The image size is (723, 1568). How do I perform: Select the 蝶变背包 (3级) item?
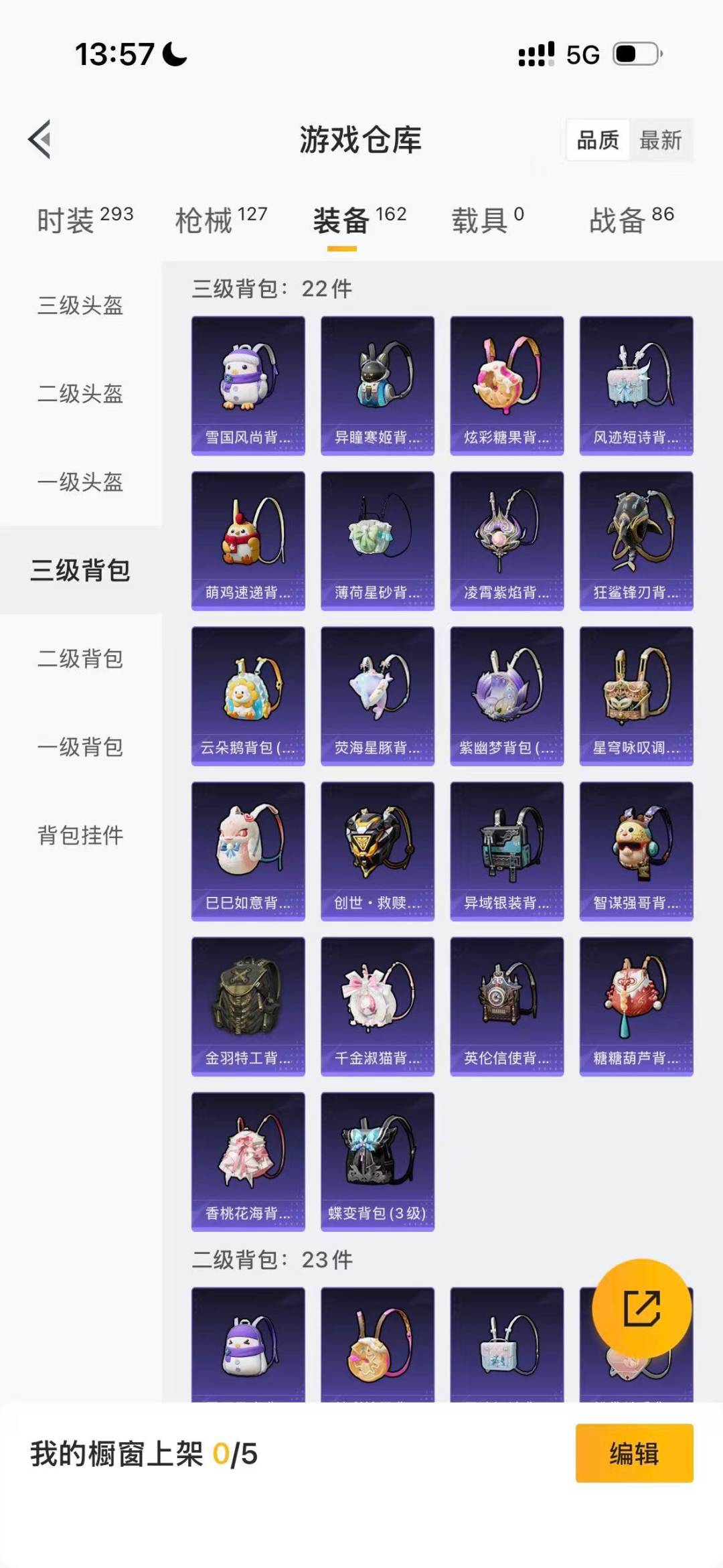(x=376, y=1162)
